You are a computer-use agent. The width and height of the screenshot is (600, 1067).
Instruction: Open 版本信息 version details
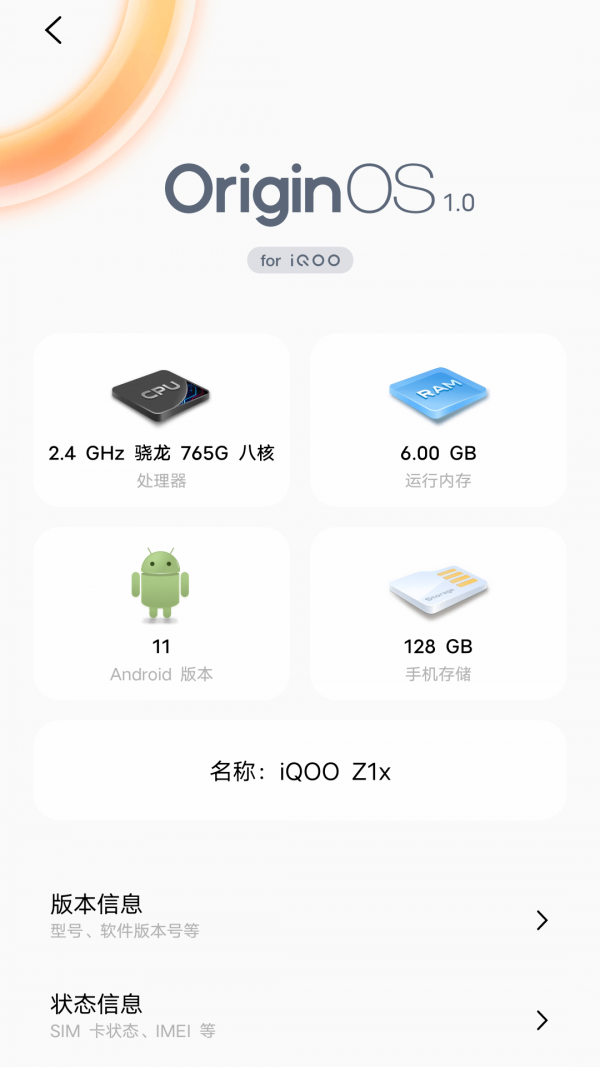point(300,916)
